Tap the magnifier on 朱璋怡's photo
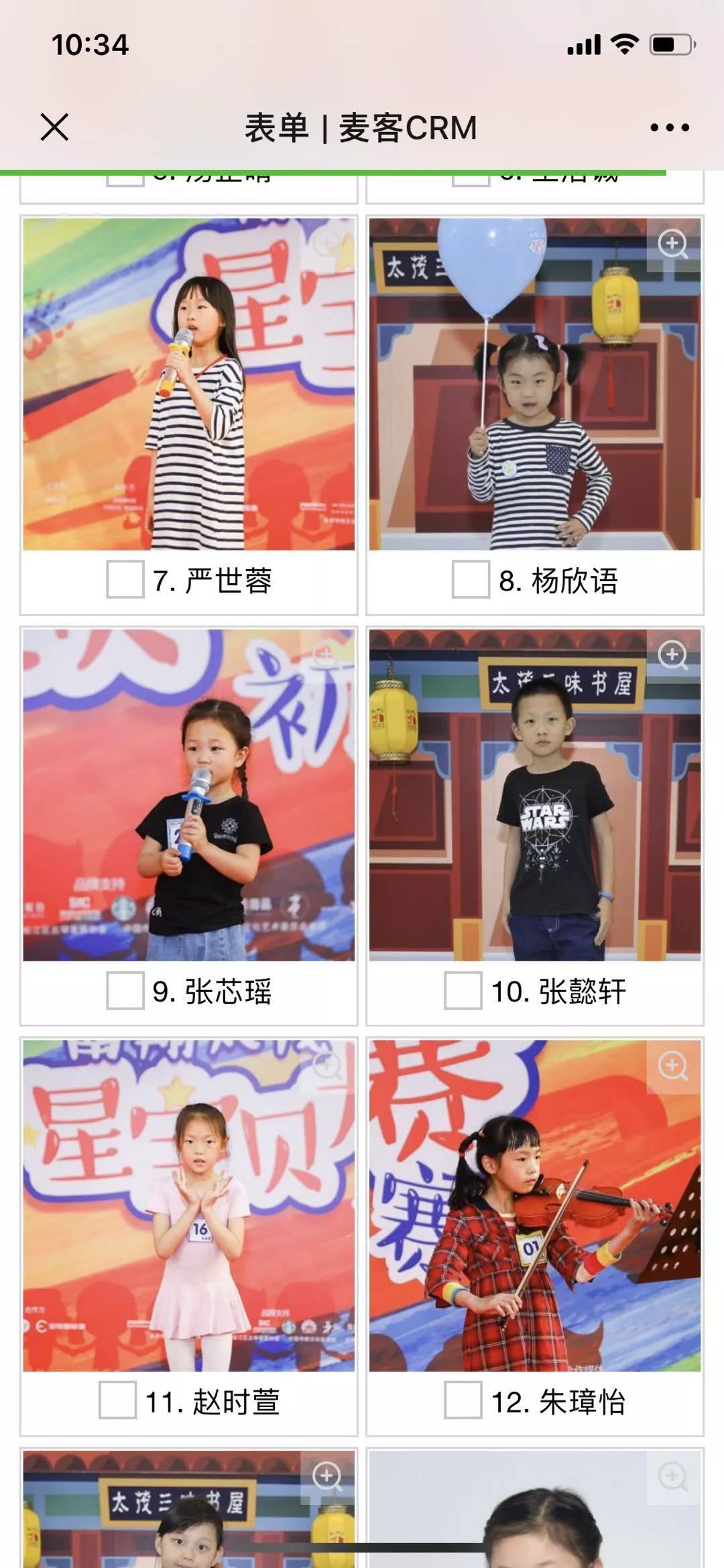 pyautogui.click(x=672, y=1067)
